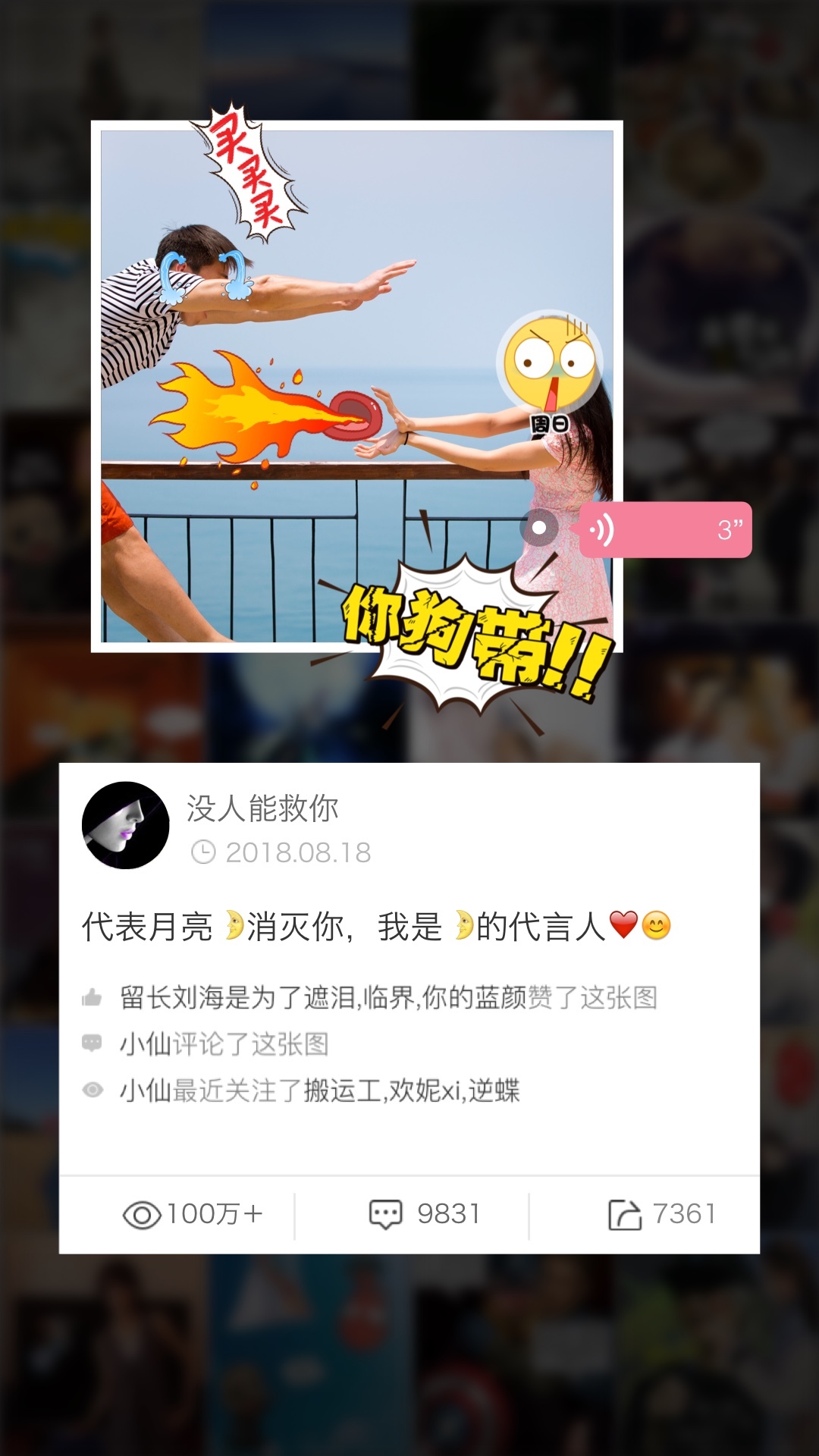819x1456 pixels.
Task: Open the avatar of 没人能救你
Action: point(125,825)
